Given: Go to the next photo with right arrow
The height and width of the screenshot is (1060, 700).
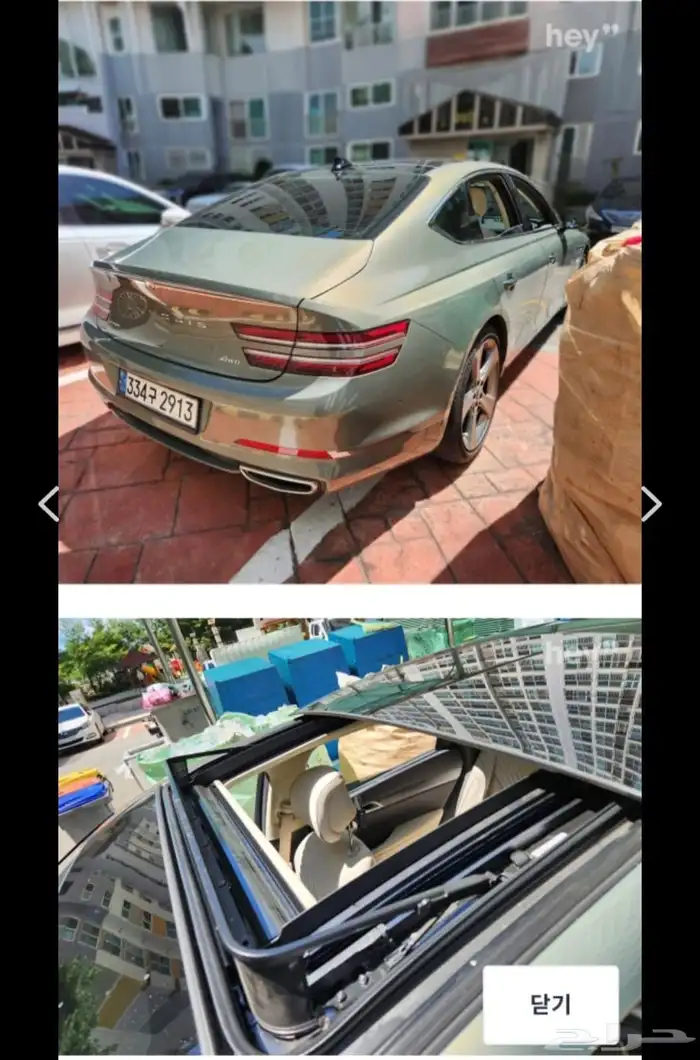Looking at the screenshot, I should click(651, 504).
